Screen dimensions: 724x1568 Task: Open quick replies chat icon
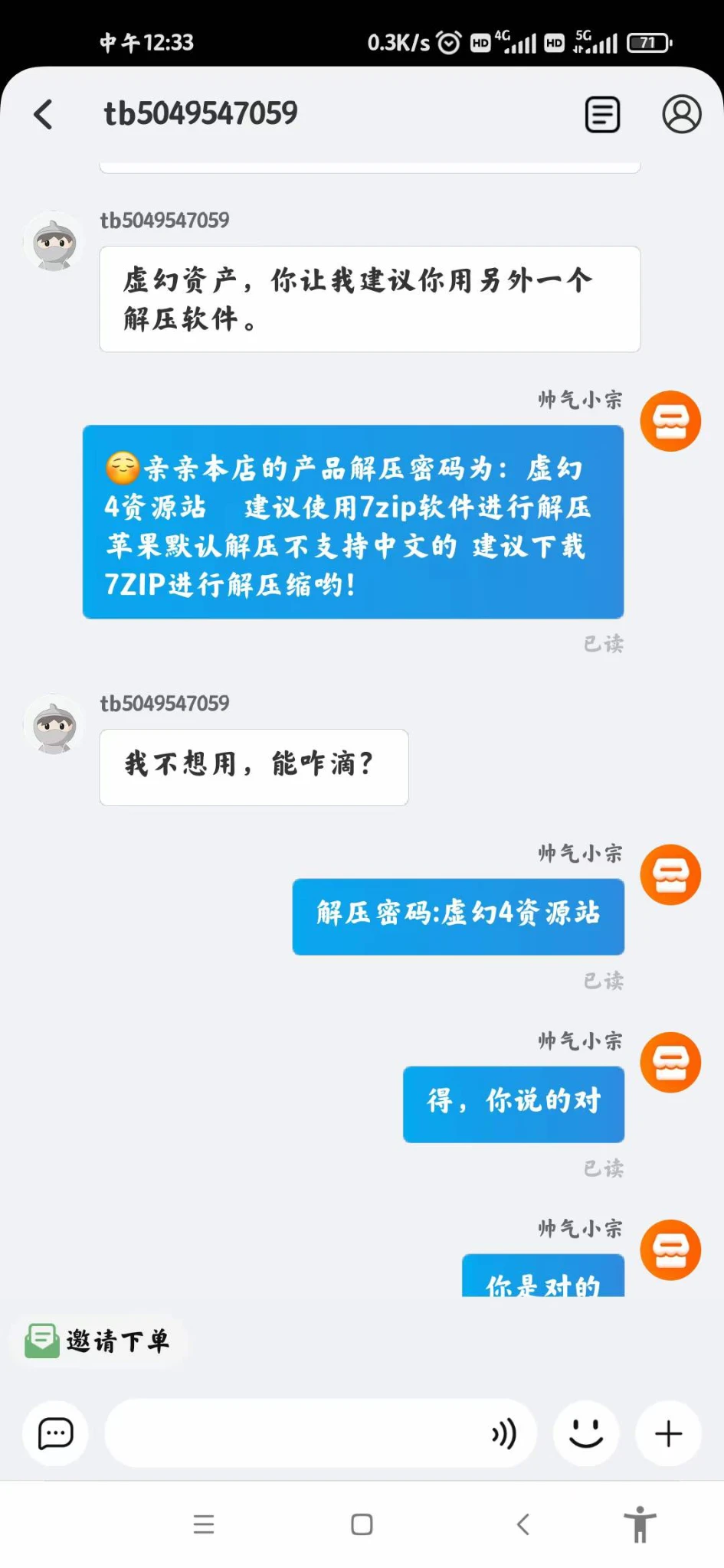[55, 1433]
